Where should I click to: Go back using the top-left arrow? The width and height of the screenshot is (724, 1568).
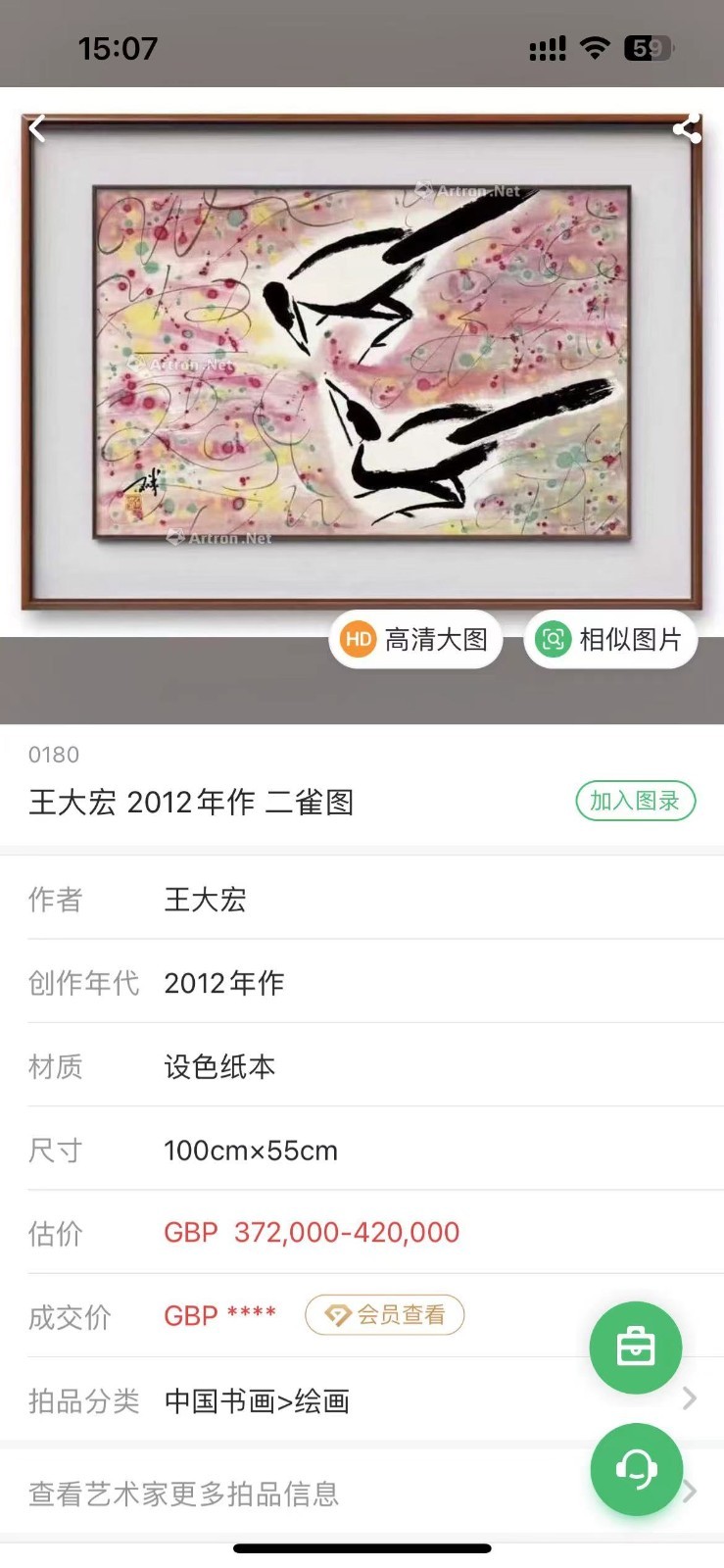point(37,128)
